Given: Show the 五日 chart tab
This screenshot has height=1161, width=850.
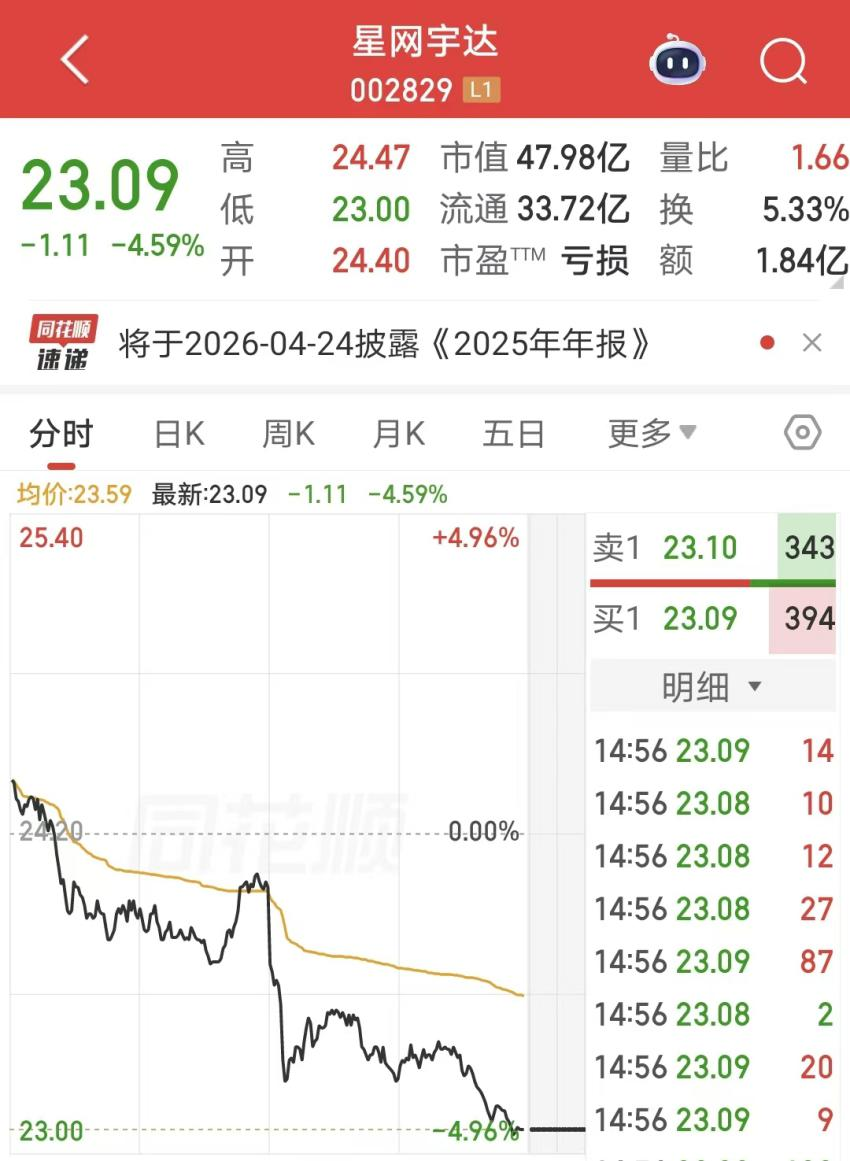Looking at the screenshot, I should (513, 434).
